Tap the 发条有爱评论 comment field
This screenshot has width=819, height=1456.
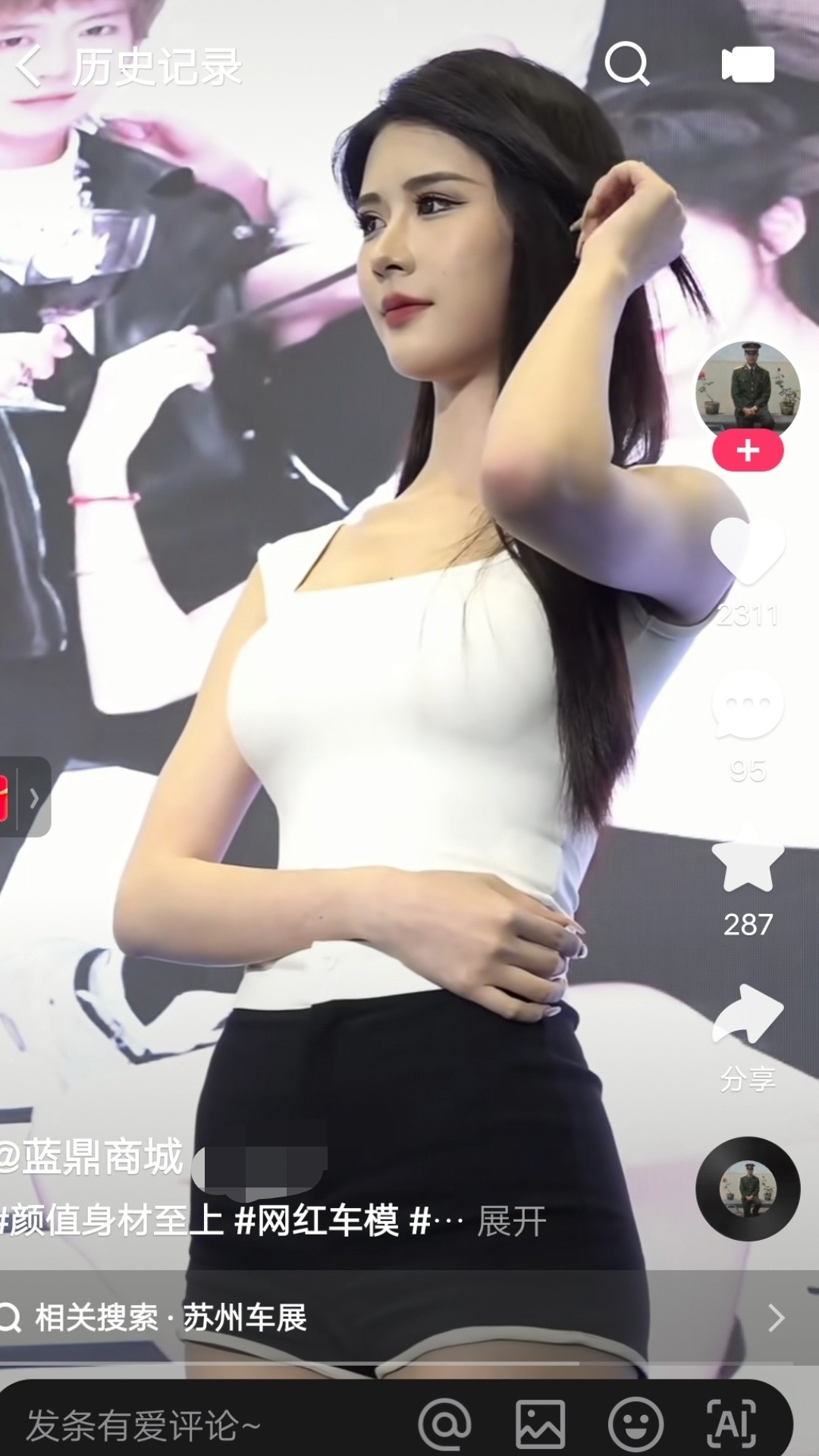click(x=144, y=1426)
